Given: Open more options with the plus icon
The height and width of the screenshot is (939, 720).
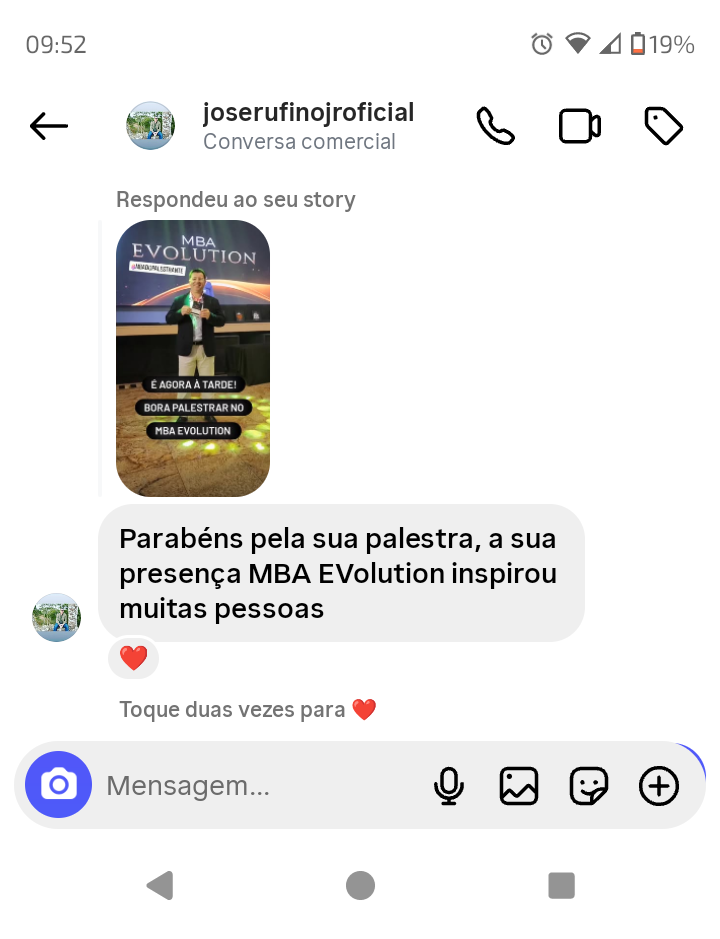Looking at the screenshot, I should click(658, 786).
